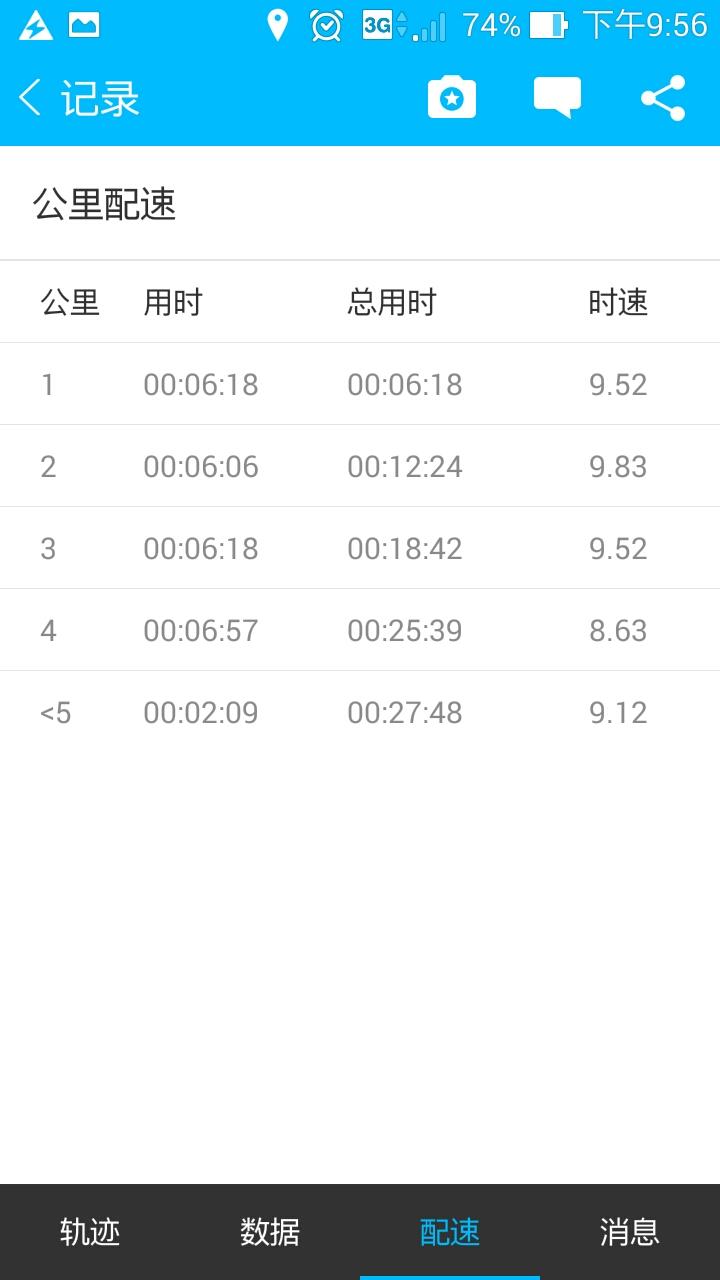Open the comment bubble icon
This screenshot has height=1280, width=720.
557,98
